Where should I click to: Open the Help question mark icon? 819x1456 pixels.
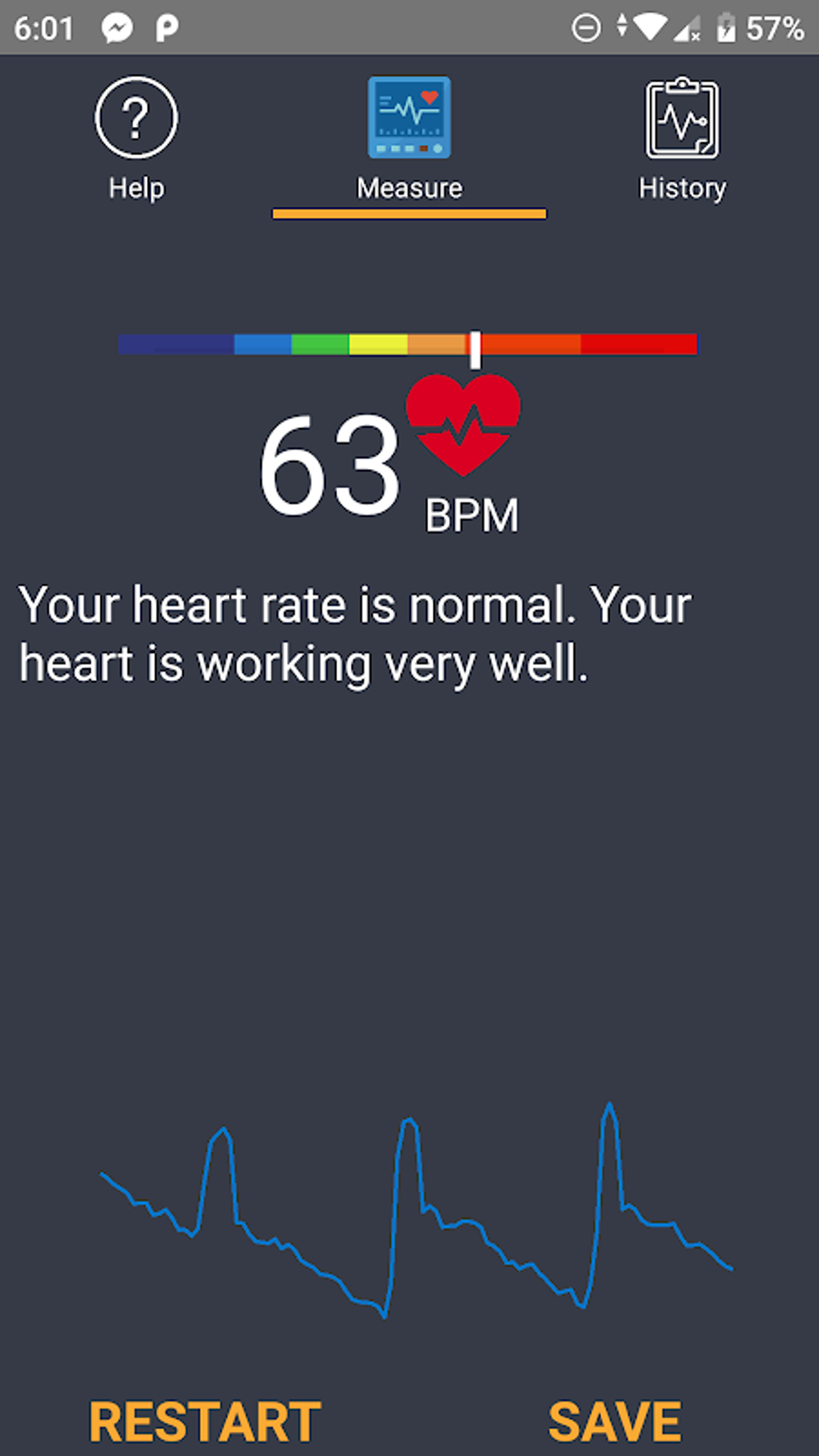point(135,116)
